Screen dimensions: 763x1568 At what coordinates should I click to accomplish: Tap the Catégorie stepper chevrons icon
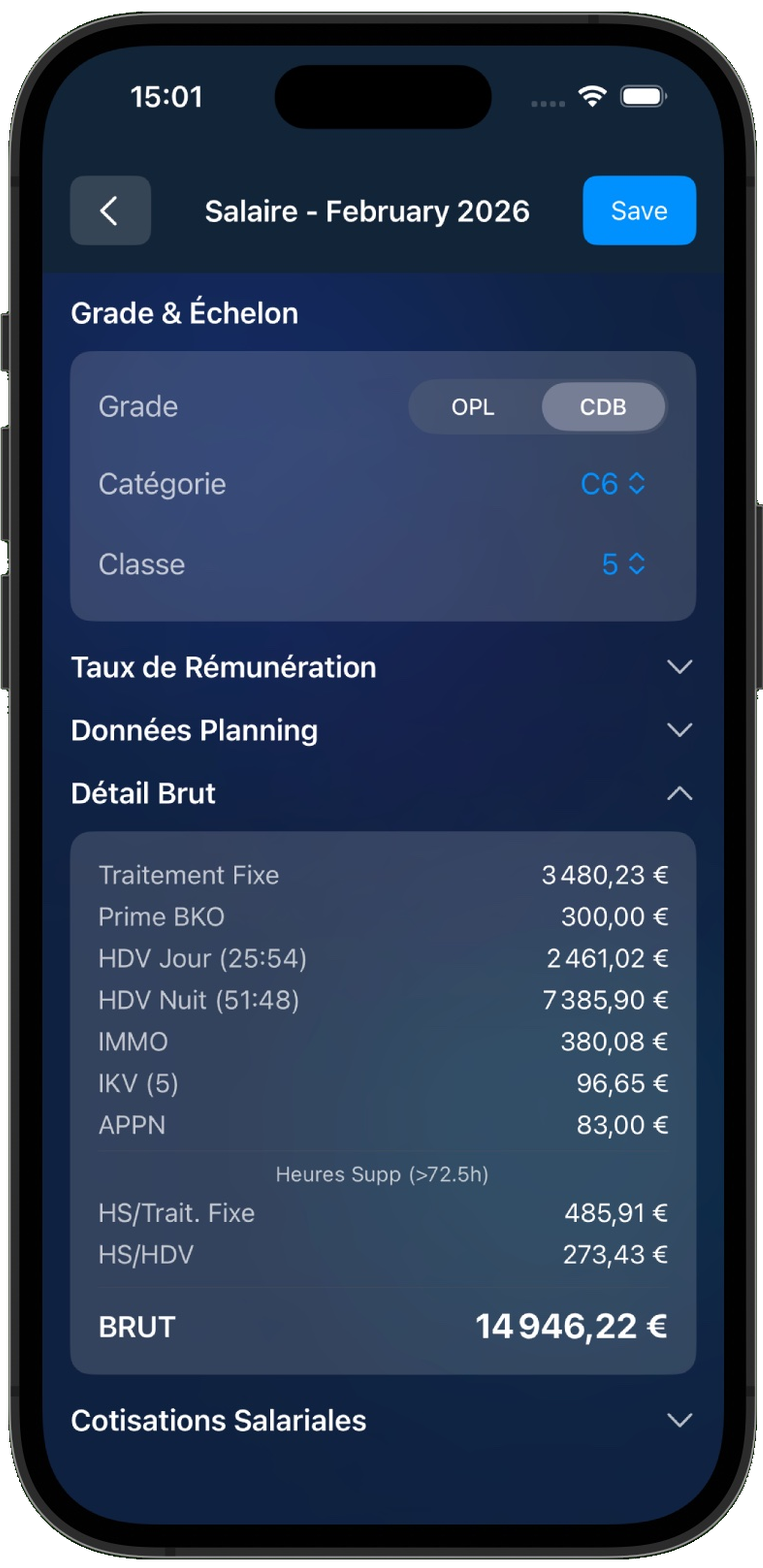click(637, 483)
